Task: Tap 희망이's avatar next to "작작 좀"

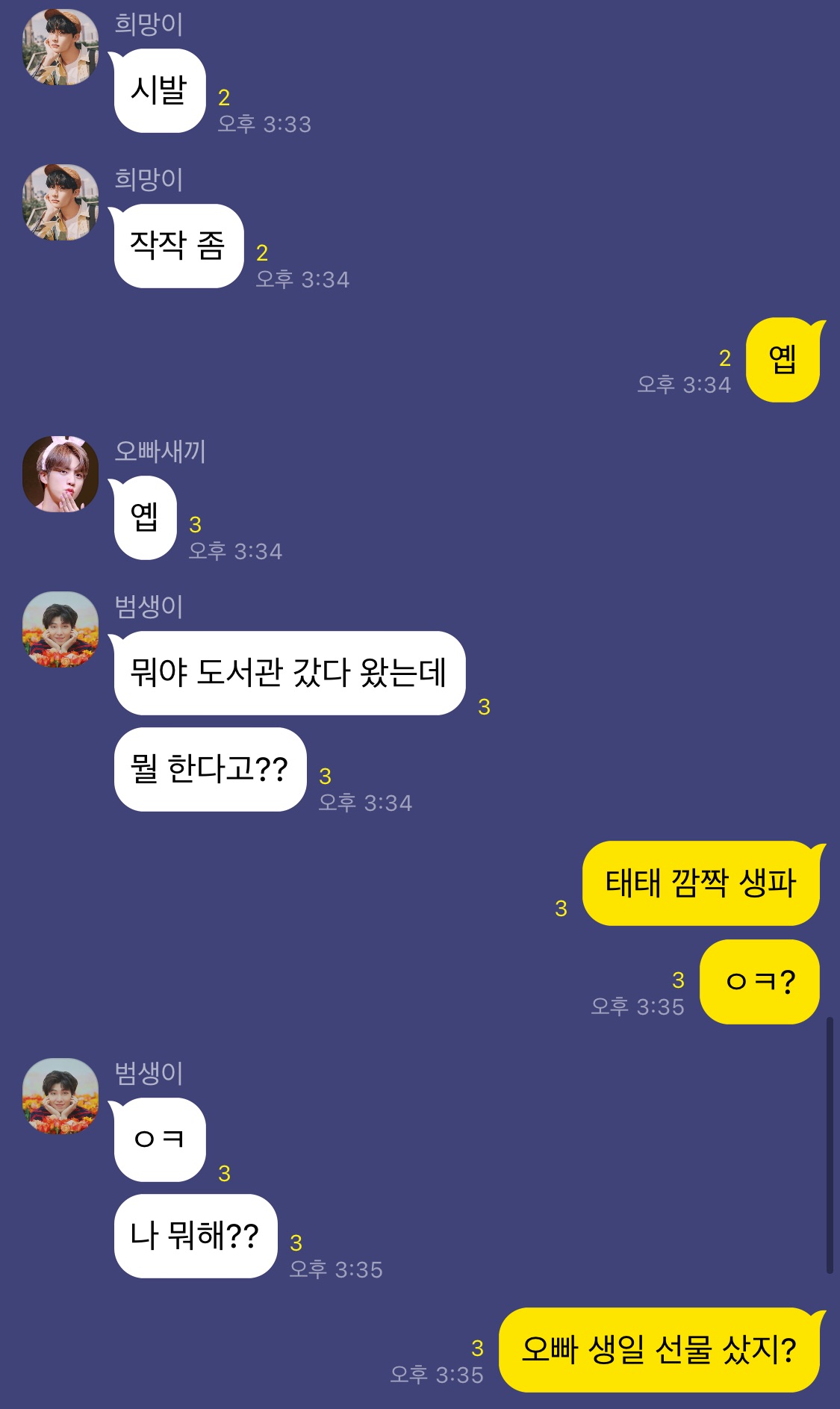Action: [60, 202]
